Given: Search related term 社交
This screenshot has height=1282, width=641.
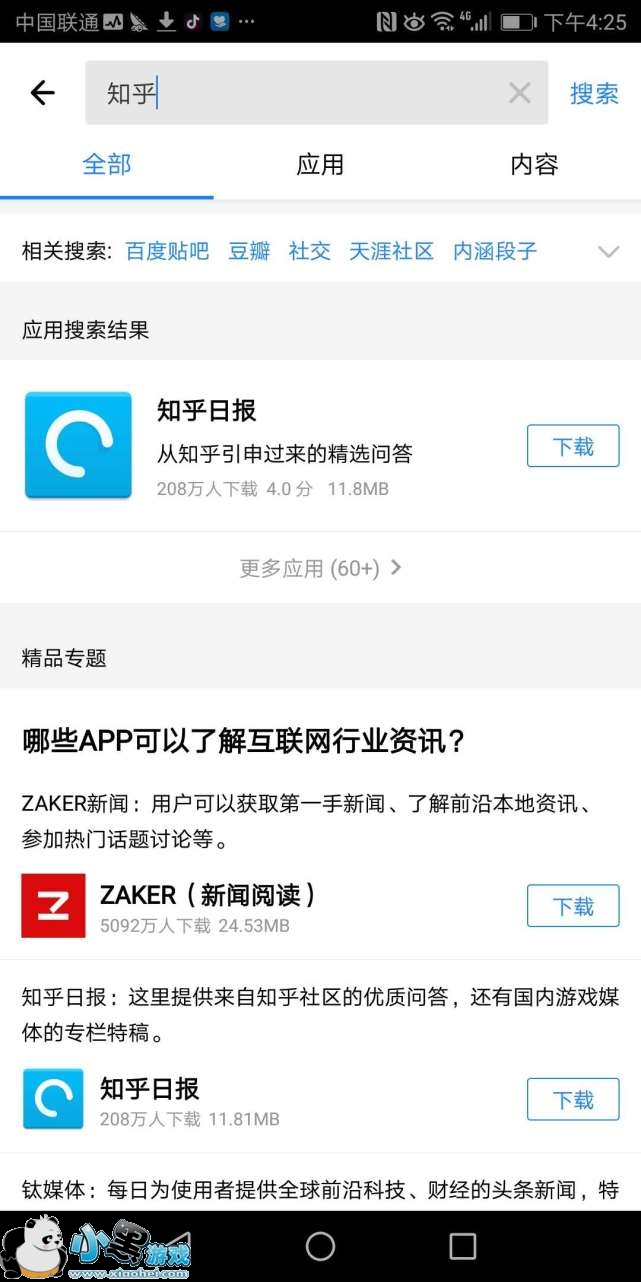Looking at the screenshot, I should point(309,251).
